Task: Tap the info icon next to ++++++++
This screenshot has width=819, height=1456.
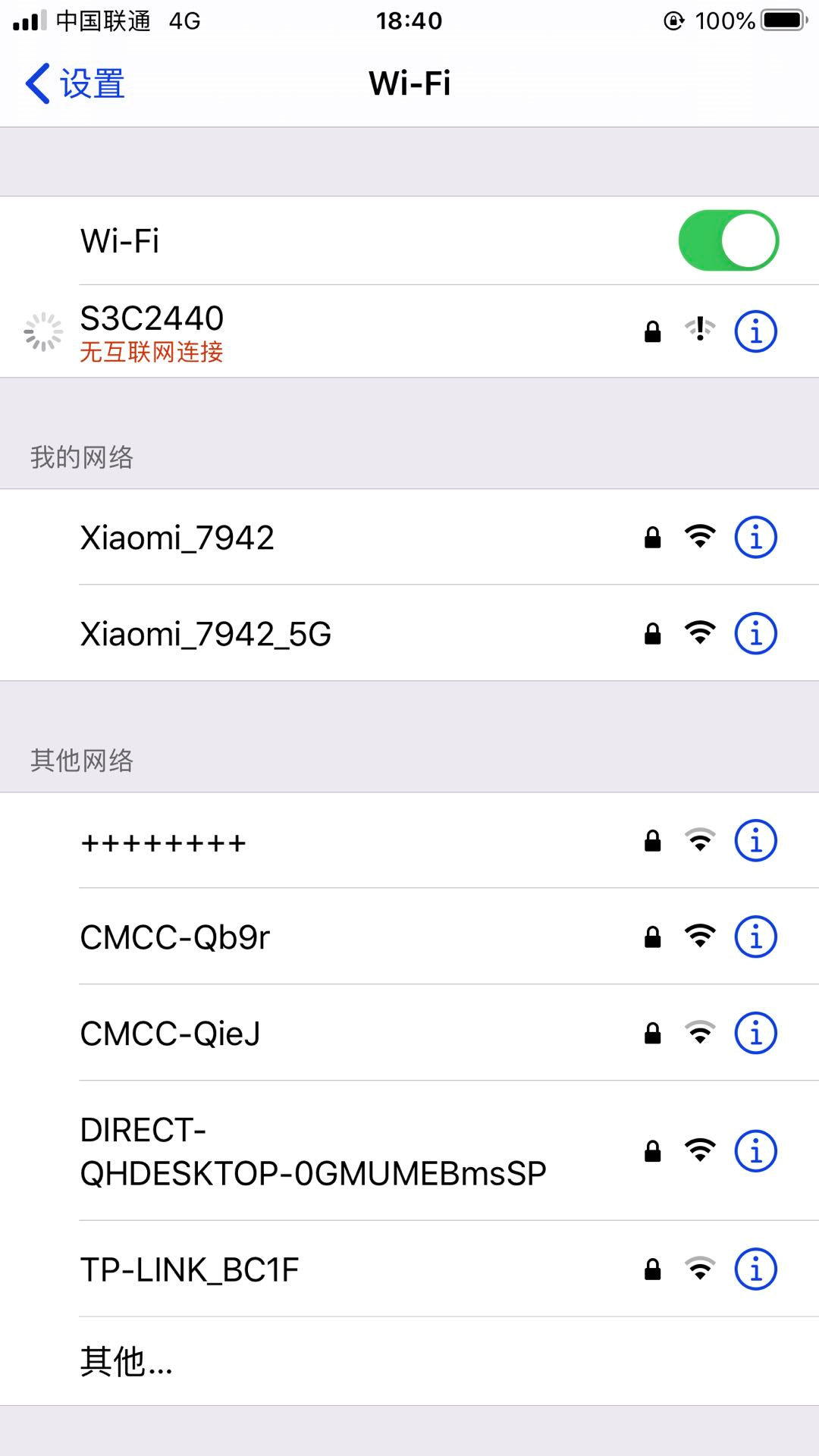Action: click(755, 839)
